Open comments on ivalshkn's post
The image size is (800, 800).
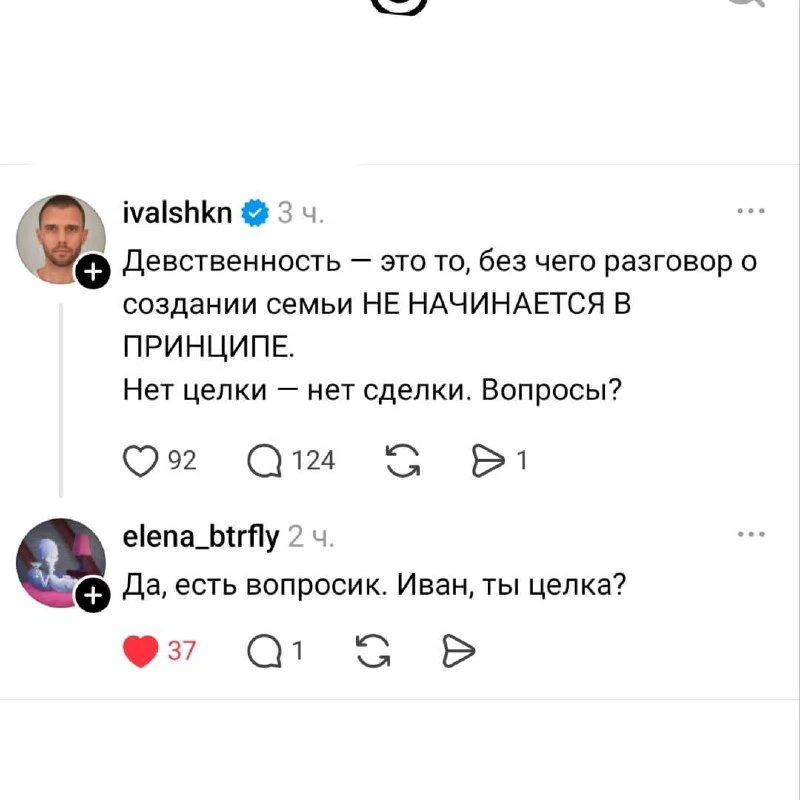264,461
